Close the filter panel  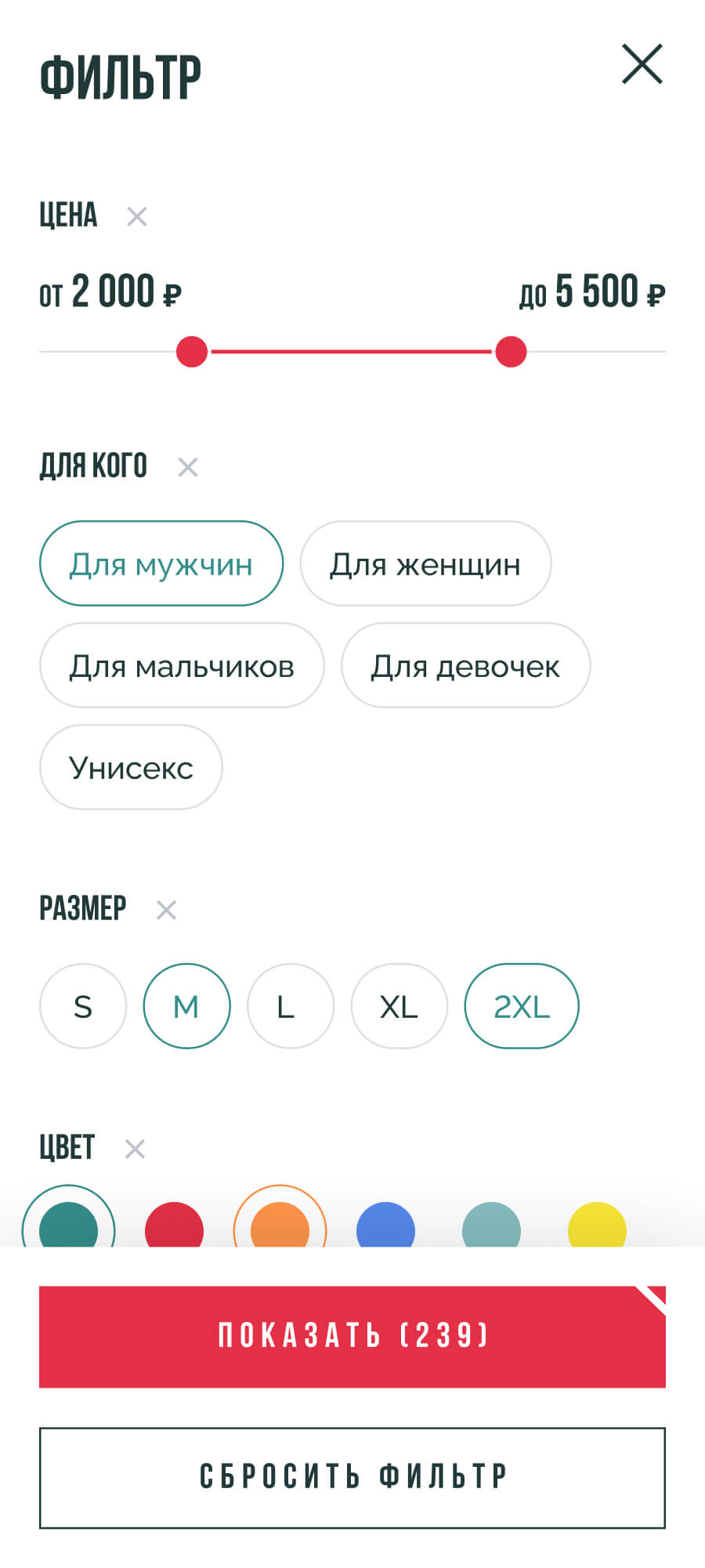642,64
